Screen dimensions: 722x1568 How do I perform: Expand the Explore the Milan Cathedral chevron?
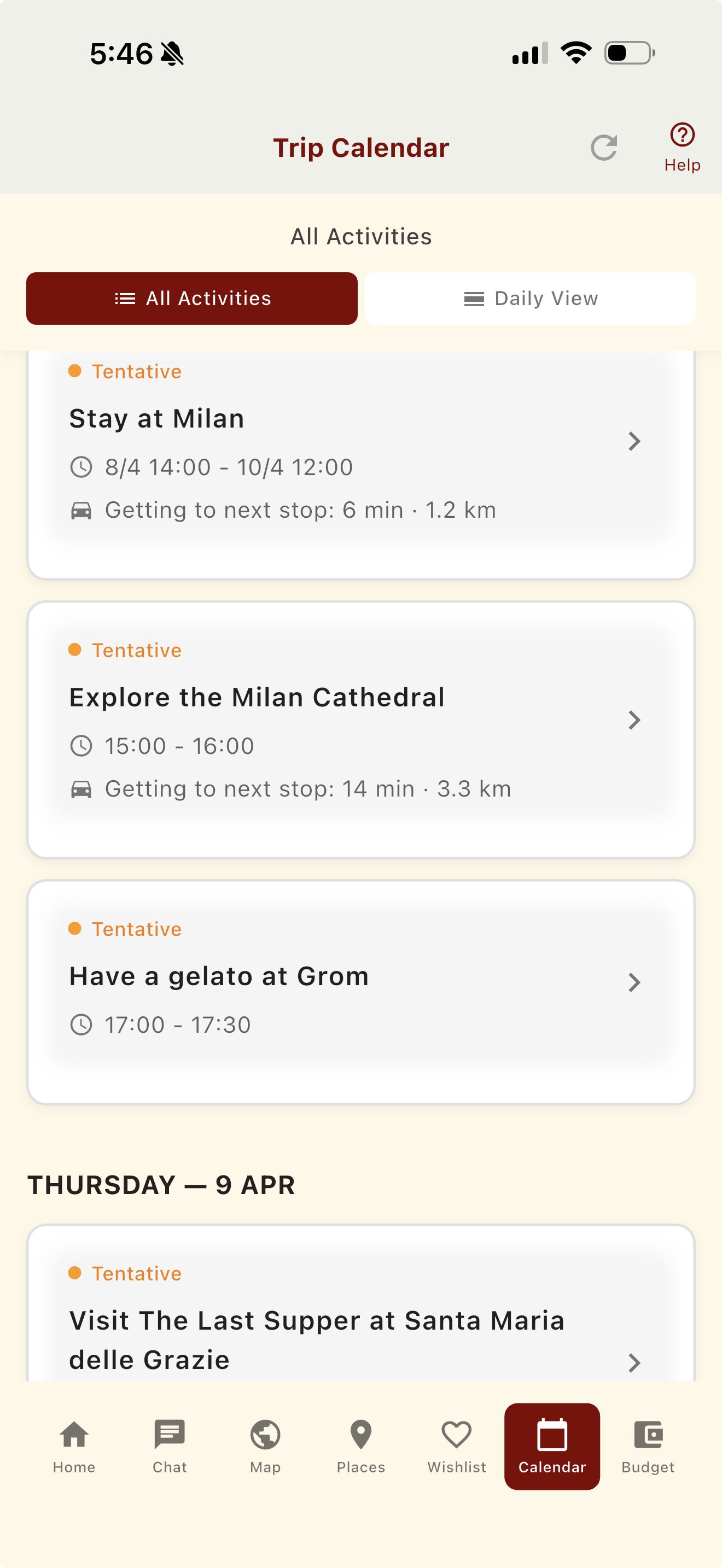point(634,720)
